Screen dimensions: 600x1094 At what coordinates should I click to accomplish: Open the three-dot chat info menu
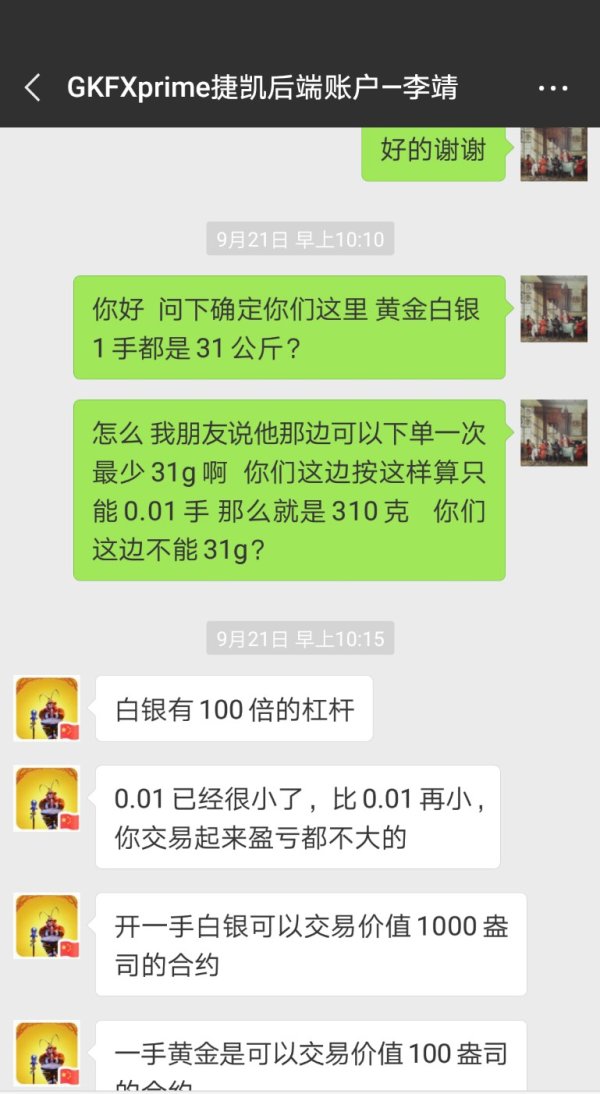point(553,89)
